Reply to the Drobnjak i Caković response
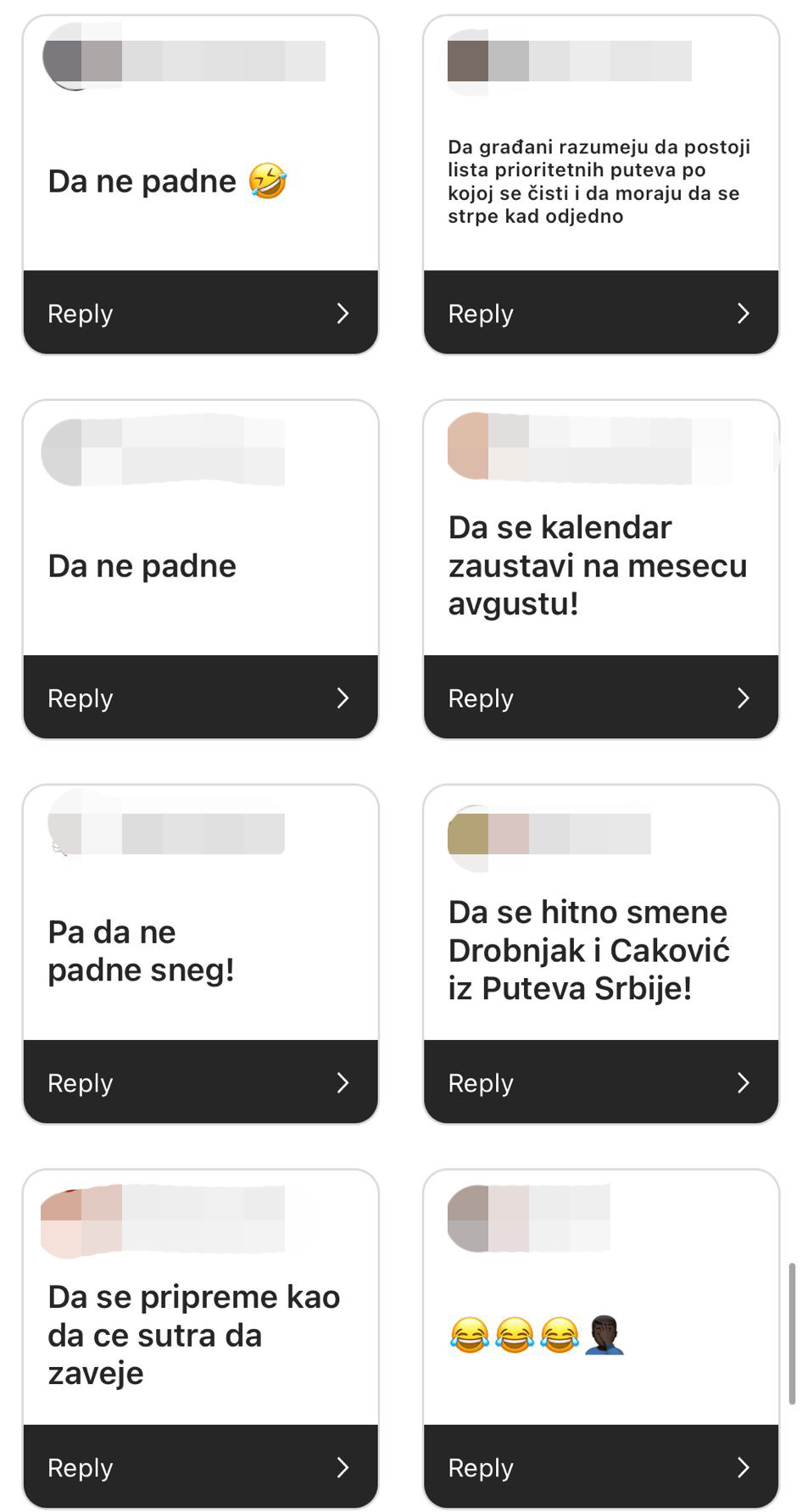Image resolution: width=802 pixels, height=1512 pixels. (600, 1083)
